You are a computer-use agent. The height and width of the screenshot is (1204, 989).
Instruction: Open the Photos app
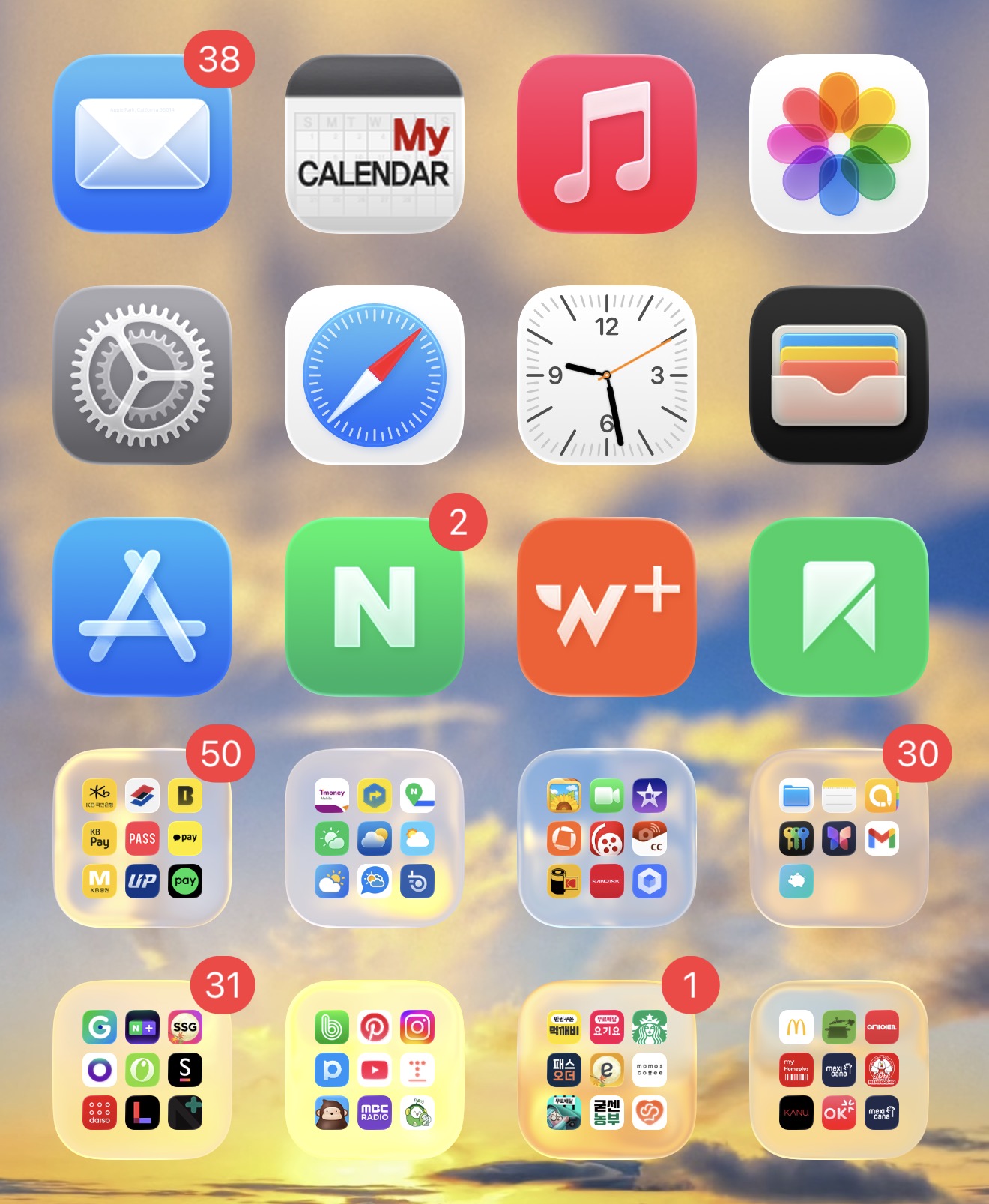click(x=839, y=143)
